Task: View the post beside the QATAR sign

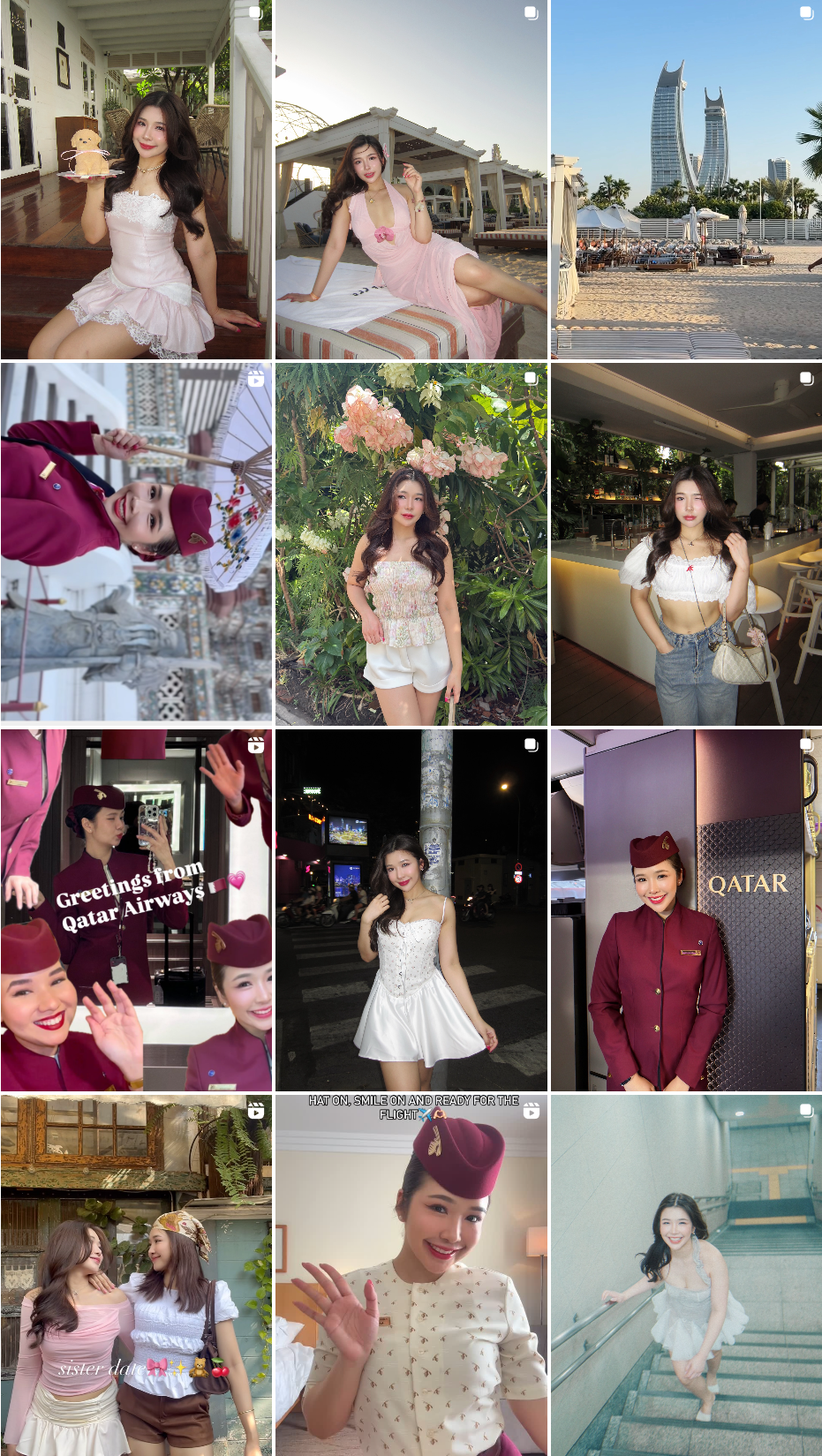Action: [x=686, y=909]
